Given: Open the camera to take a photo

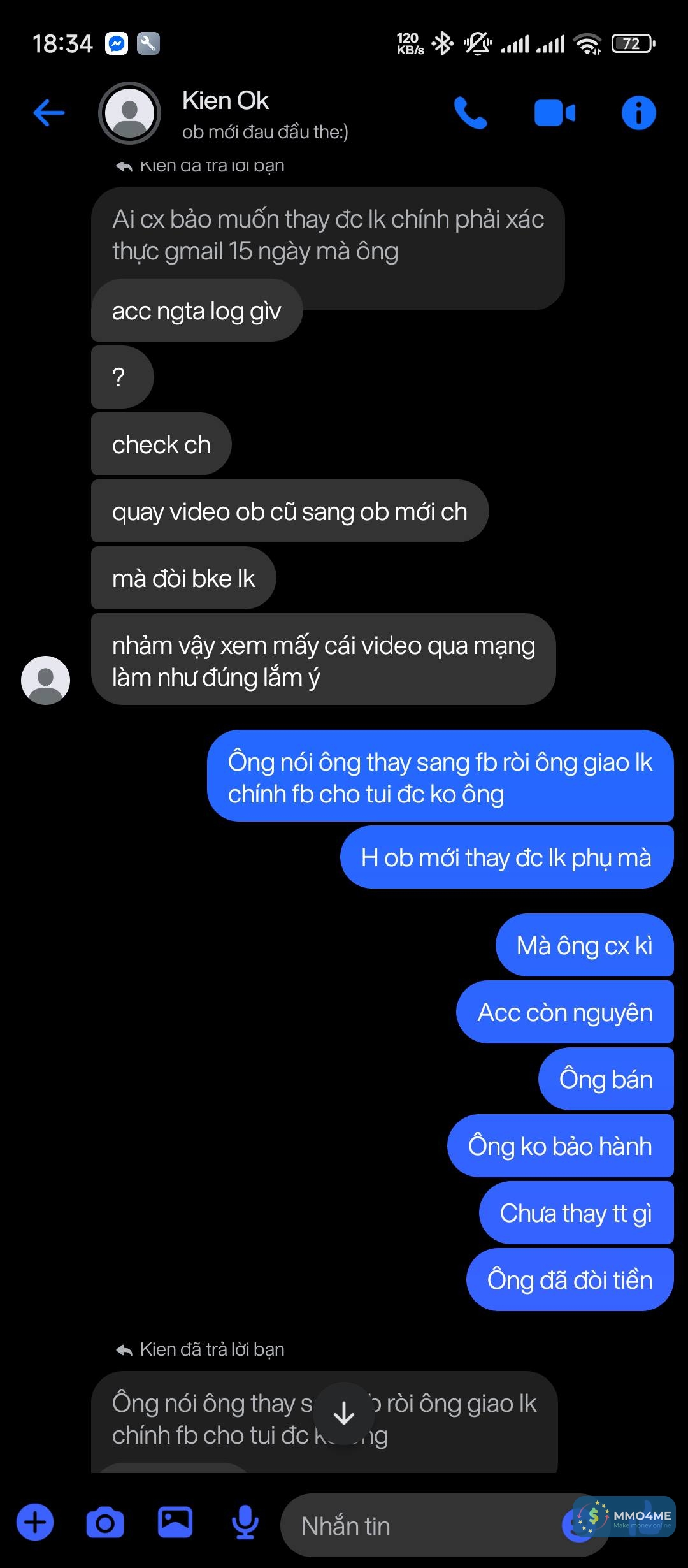Looking at the screenshot, I should pyautogui.click(x=105, y=1523).
